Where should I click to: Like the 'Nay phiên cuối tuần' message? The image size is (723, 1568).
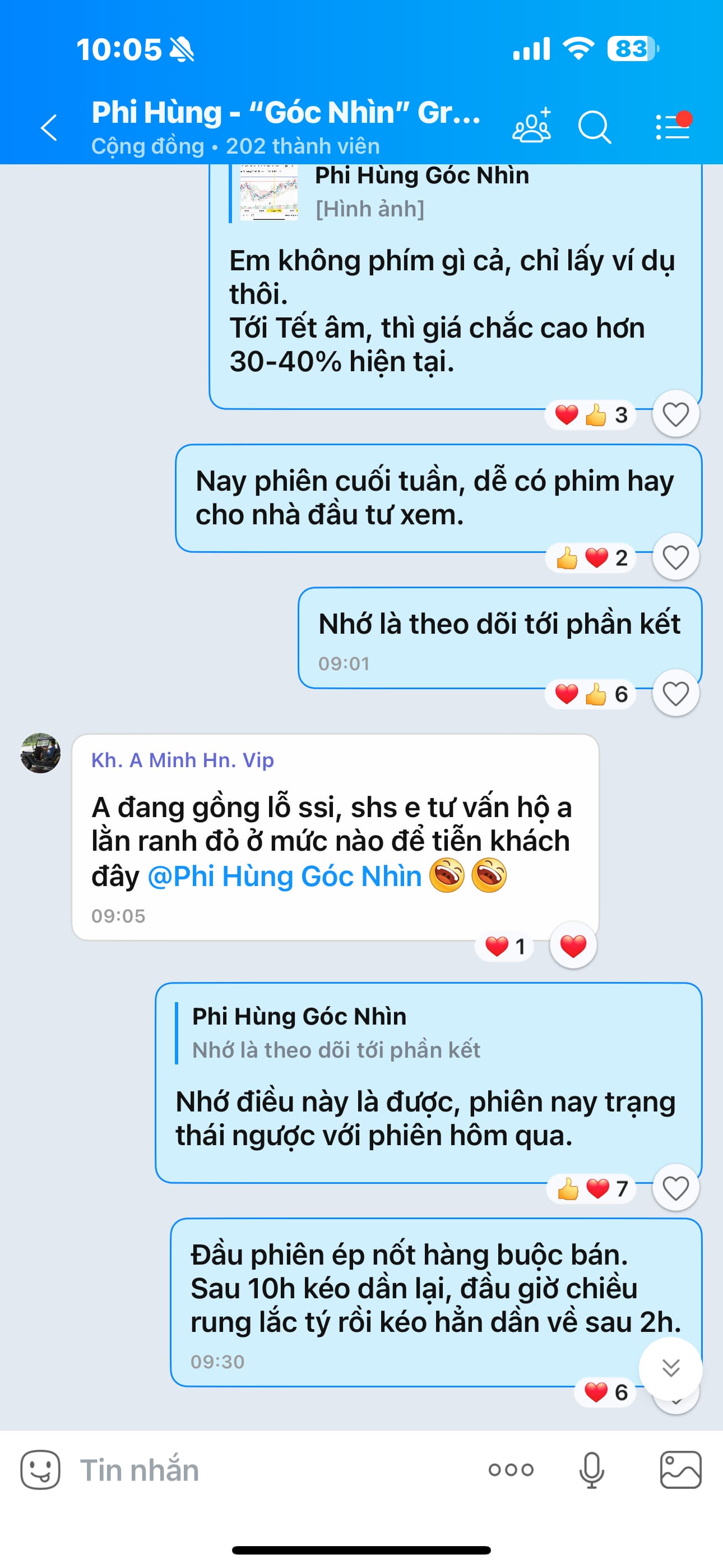675,557
